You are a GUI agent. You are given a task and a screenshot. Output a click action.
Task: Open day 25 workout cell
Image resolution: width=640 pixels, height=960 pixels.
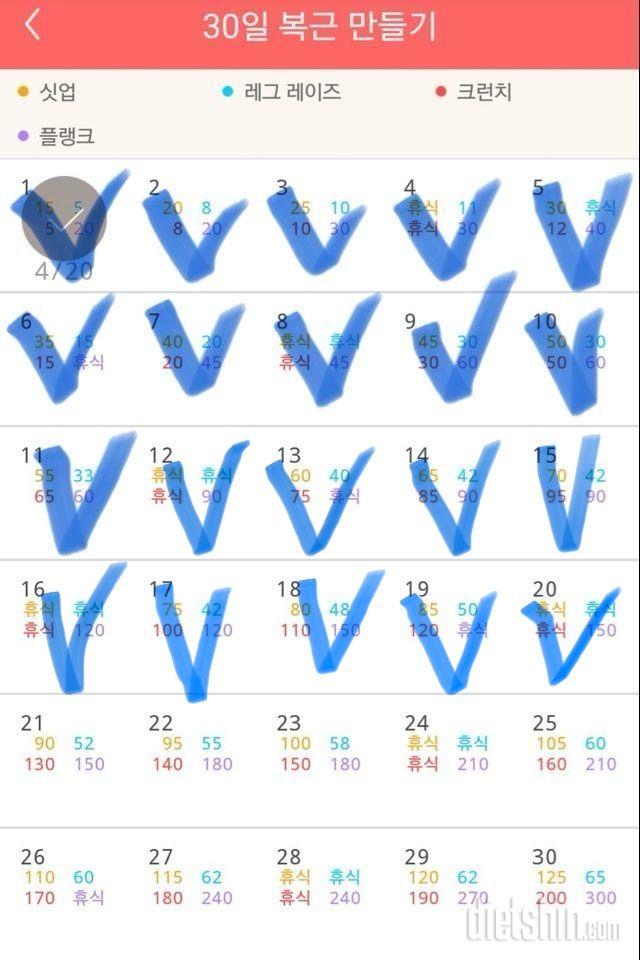pyautogui.click(x=576, y=758)
